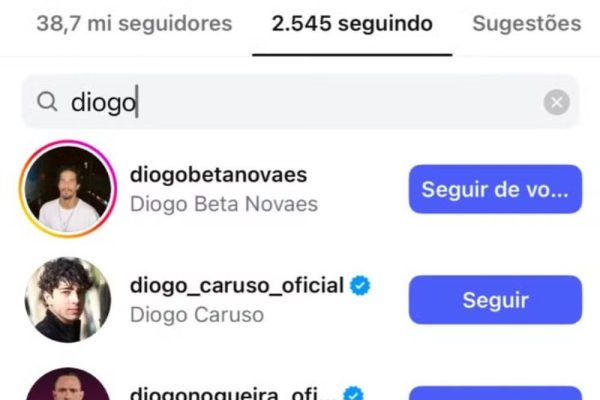Switch to the 38,7 mi seguidores tab

pos(134,23)
